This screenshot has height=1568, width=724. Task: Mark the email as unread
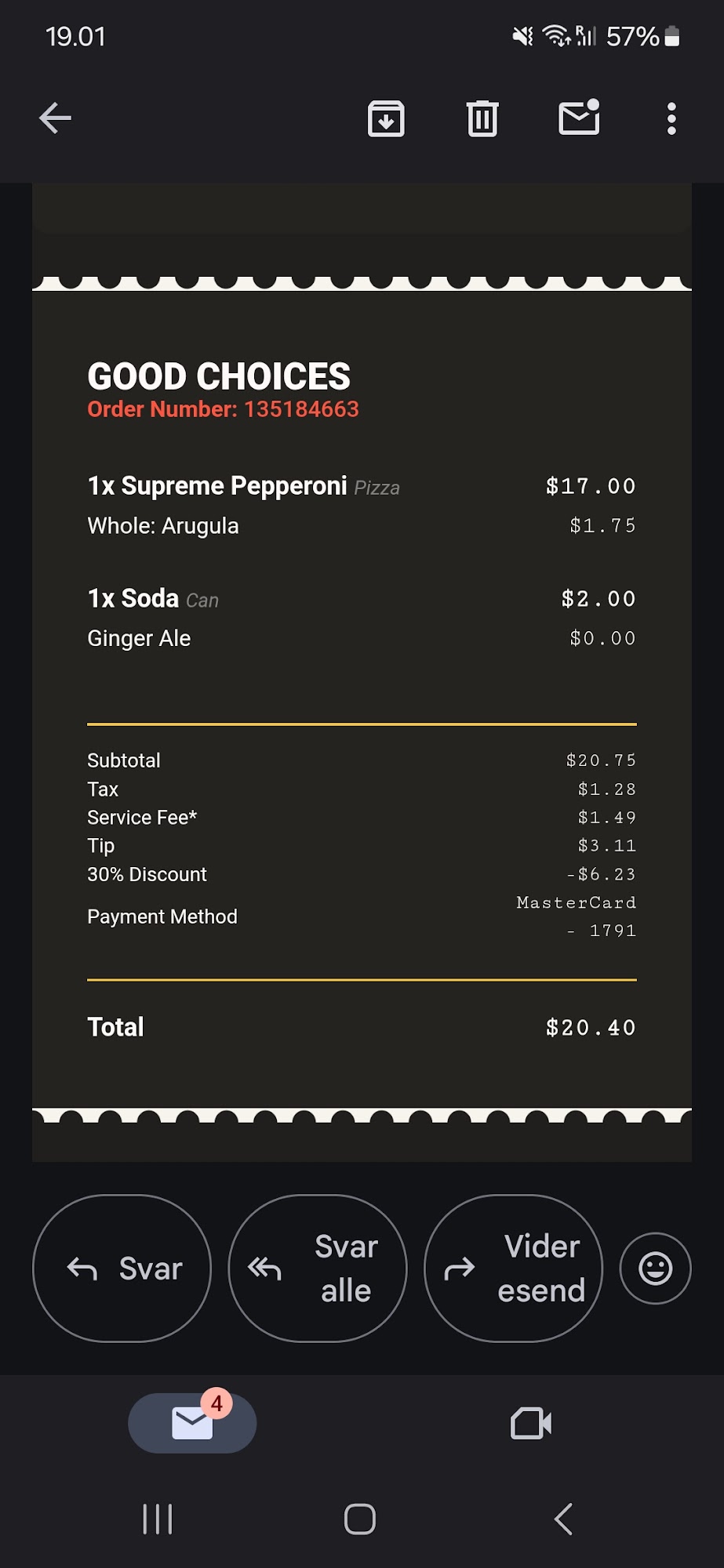579,118
